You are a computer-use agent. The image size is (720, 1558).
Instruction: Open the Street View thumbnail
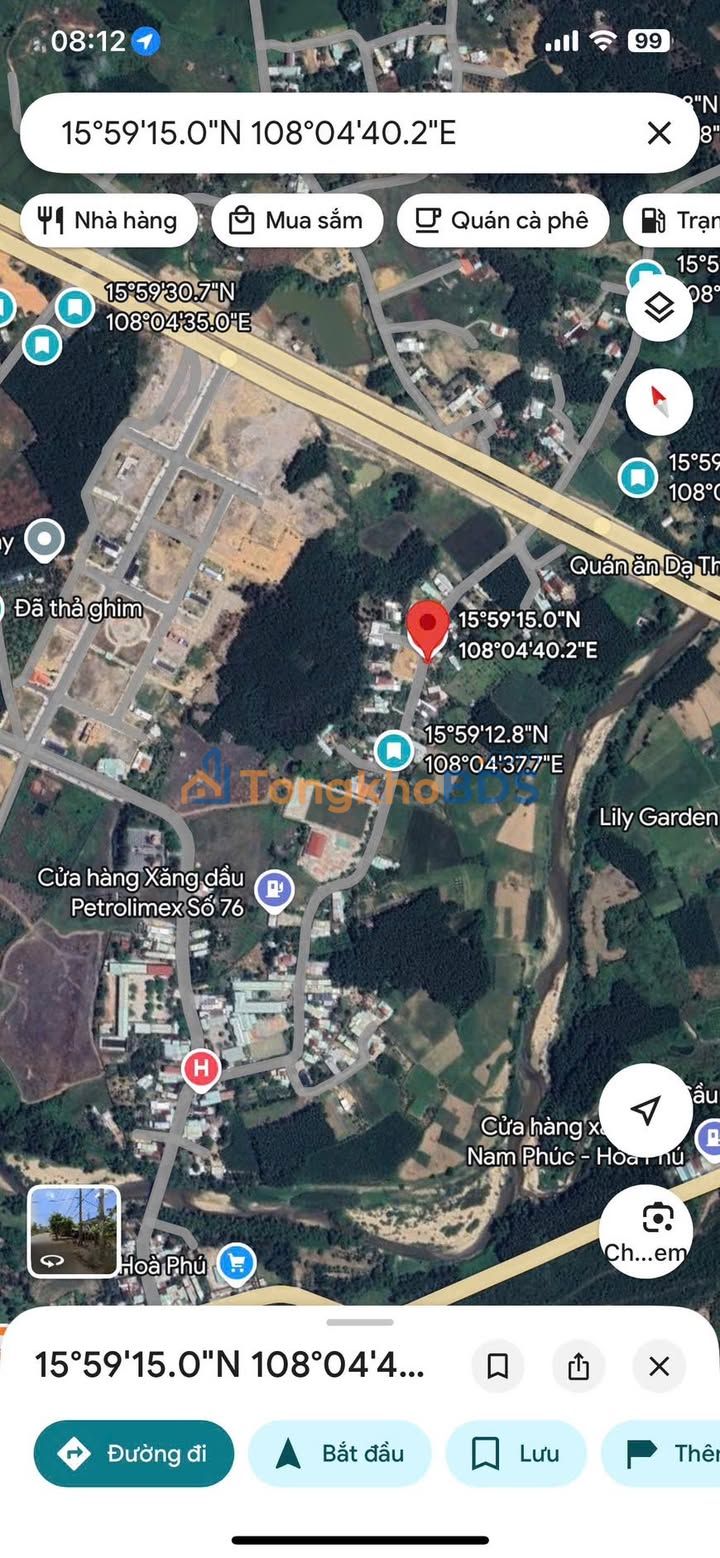tap(73, 1231)
